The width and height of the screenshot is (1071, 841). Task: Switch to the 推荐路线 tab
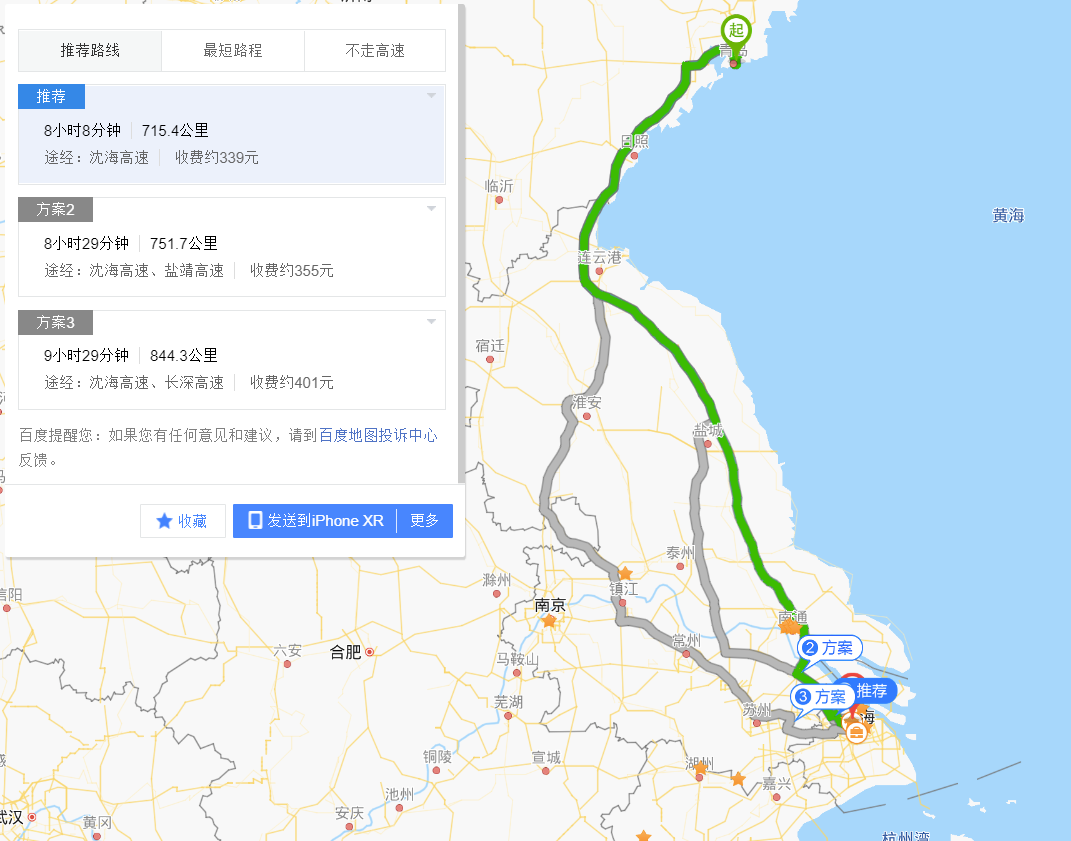pos(90,50)
